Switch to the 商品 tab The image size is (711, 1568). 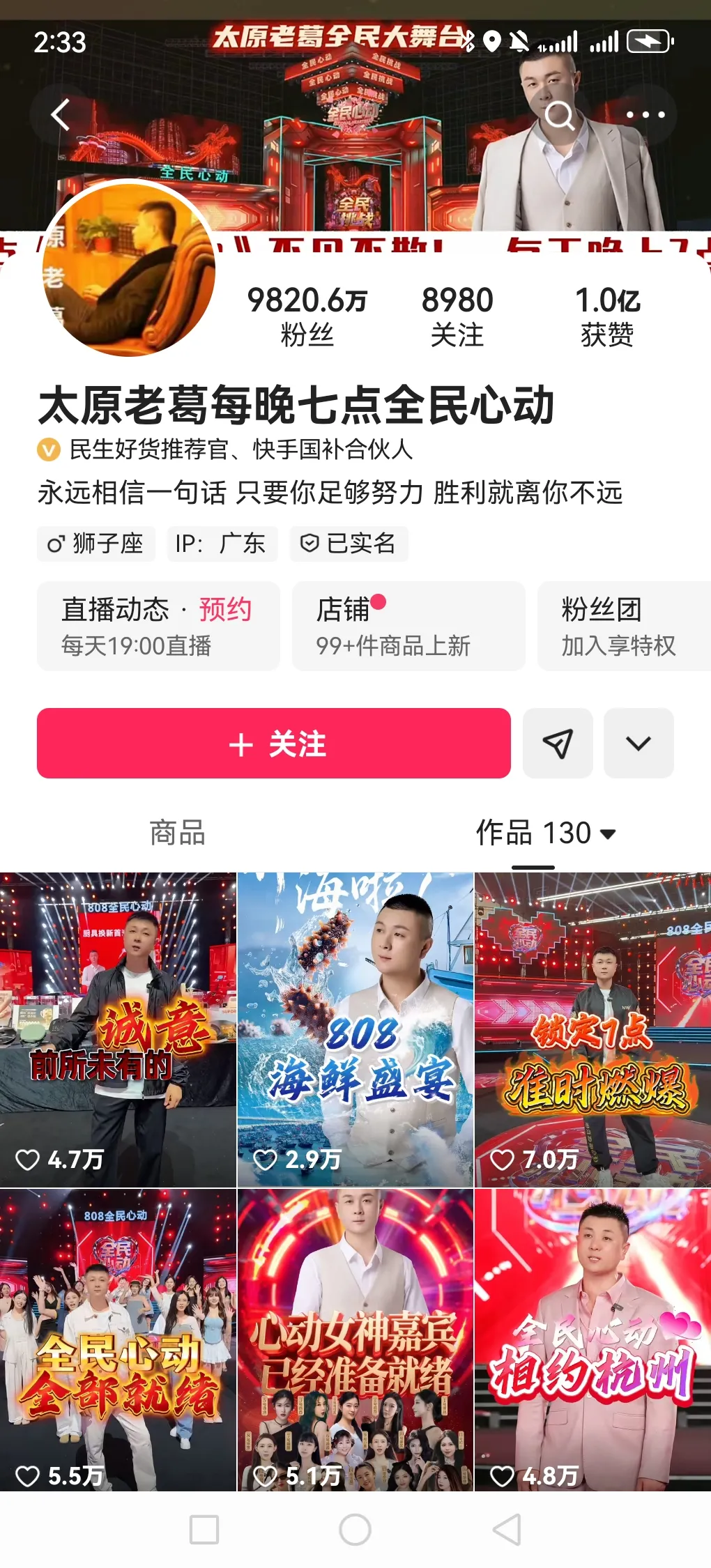click(x=178, y=833)
